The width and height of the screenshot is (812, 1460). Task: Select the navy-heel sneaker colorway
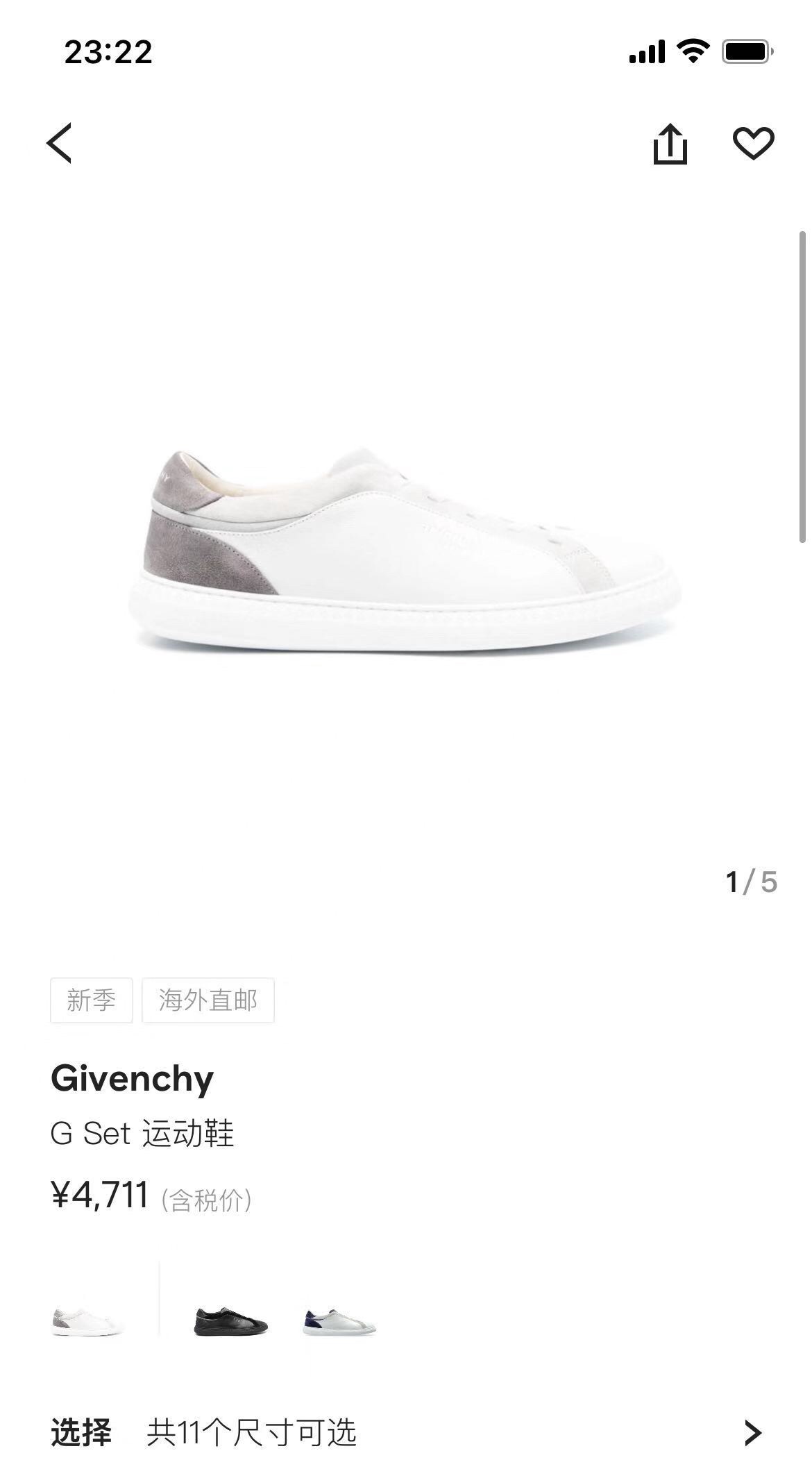pos(339,1321)
